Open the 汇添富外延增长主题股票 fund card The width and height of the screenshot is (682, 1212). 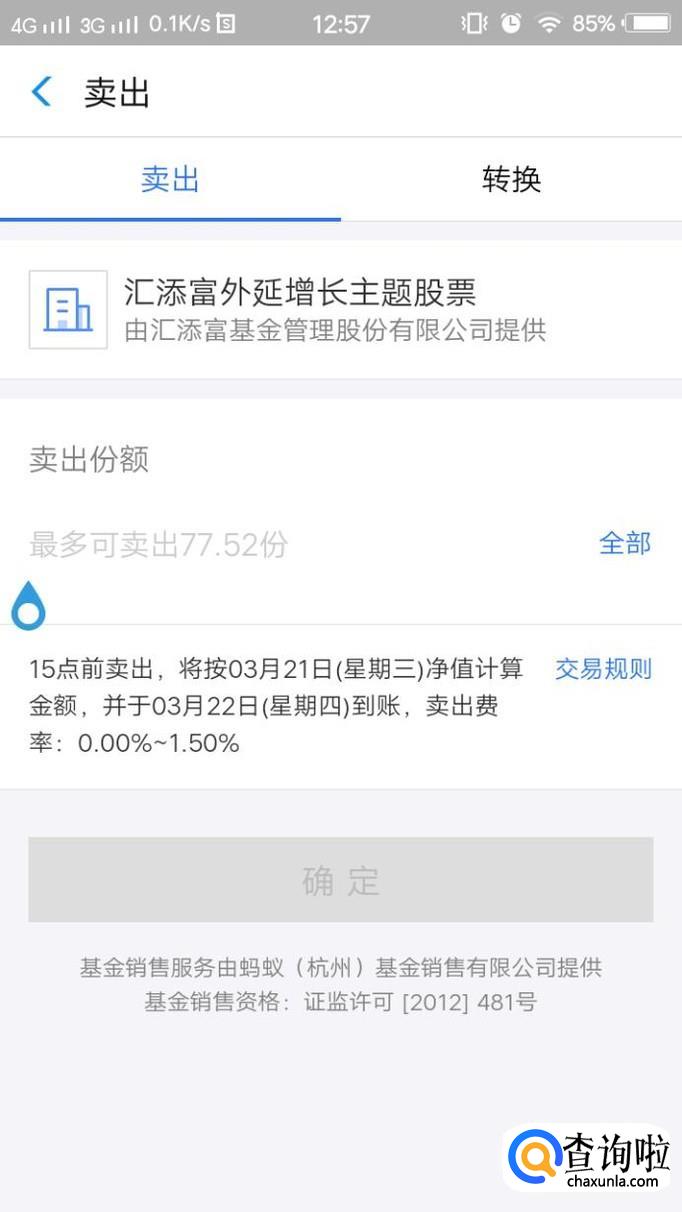tap(340, 309)
